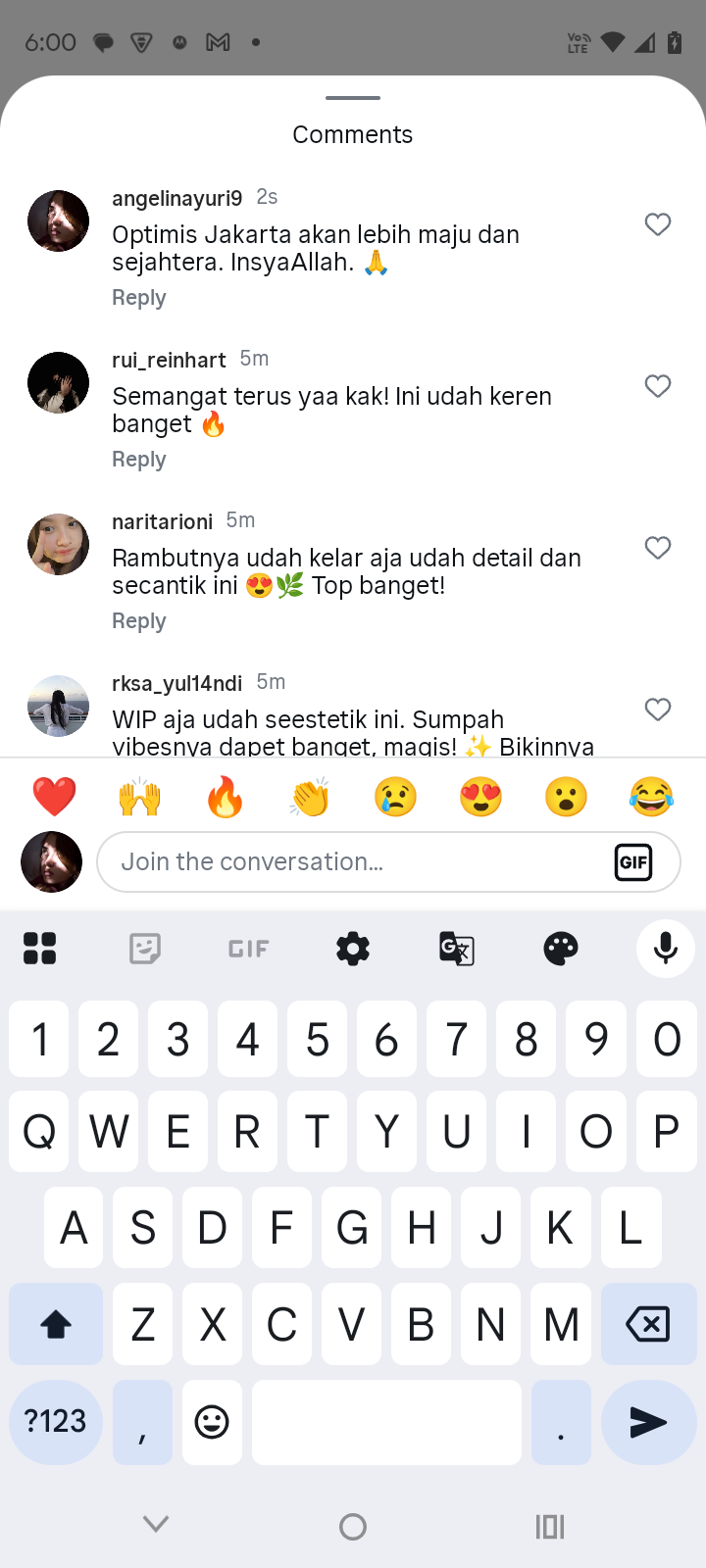706x1568 pixels.
Task: Insert the clapping hands emoji
Action: pyautogui.click(x=310, y=797)
